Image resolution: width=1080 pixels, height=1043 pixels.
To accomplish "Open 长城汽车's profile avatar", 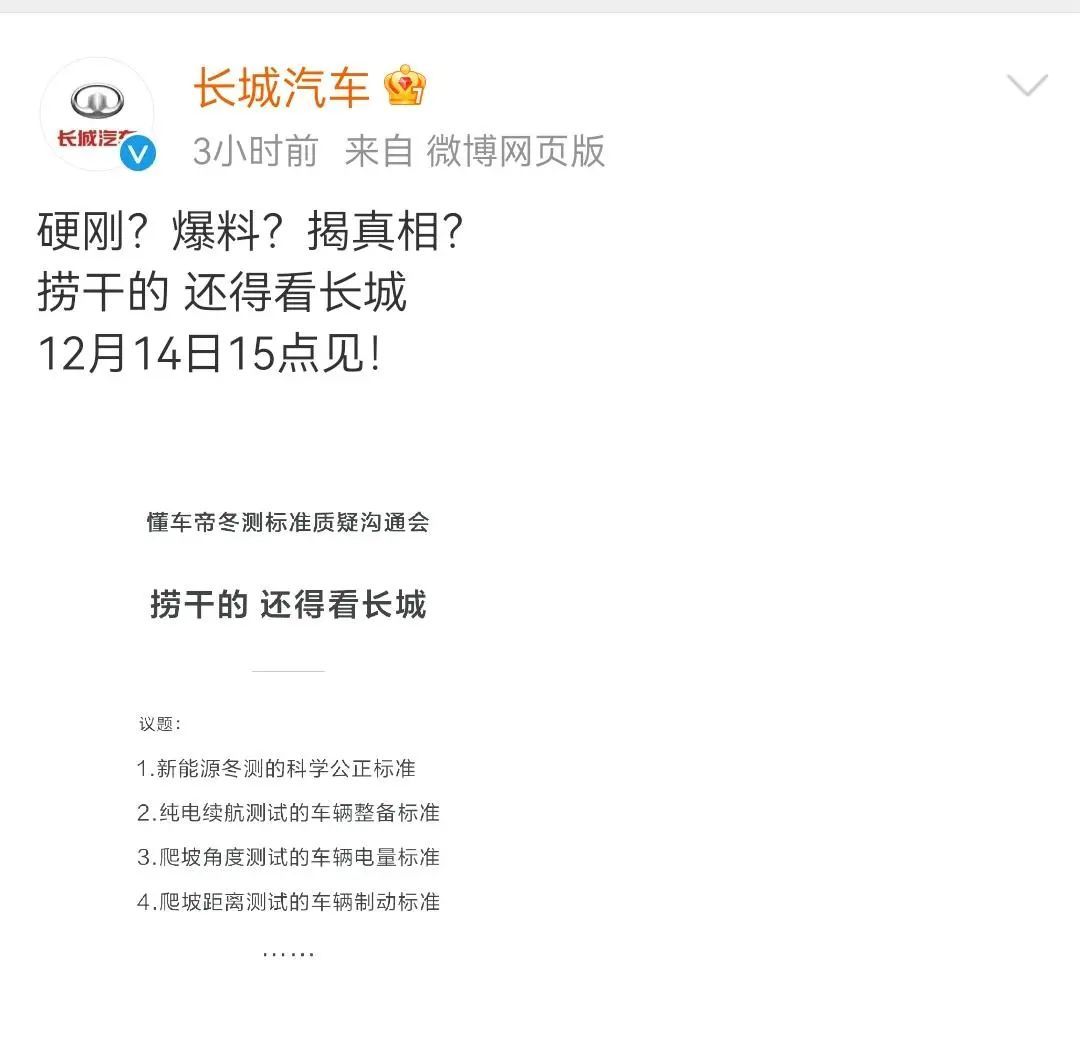I will click(x=97, y=114).
